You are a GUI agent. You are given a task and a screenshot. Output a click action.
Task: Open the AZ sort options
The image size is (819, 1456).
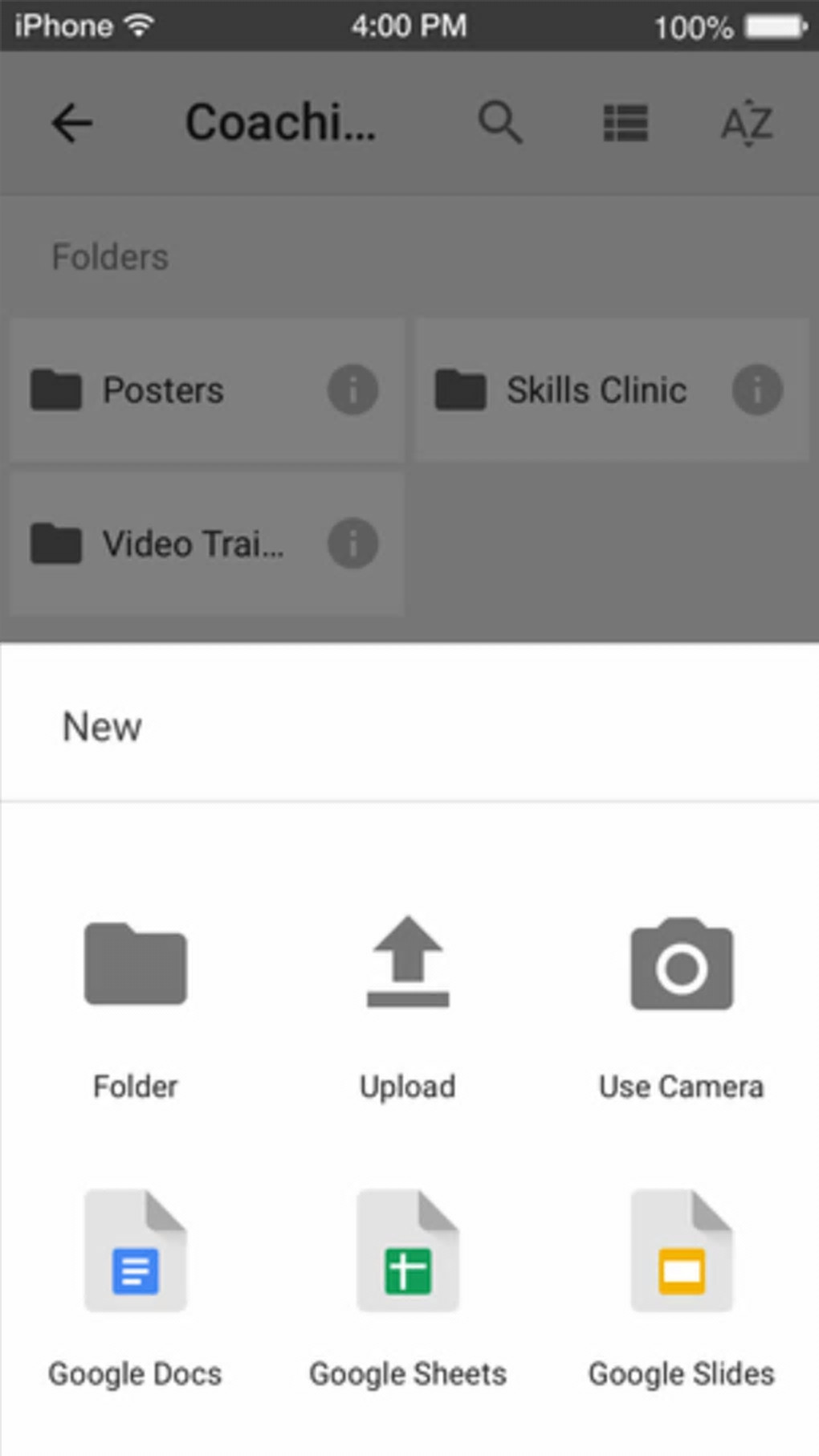tap(747, 124)
